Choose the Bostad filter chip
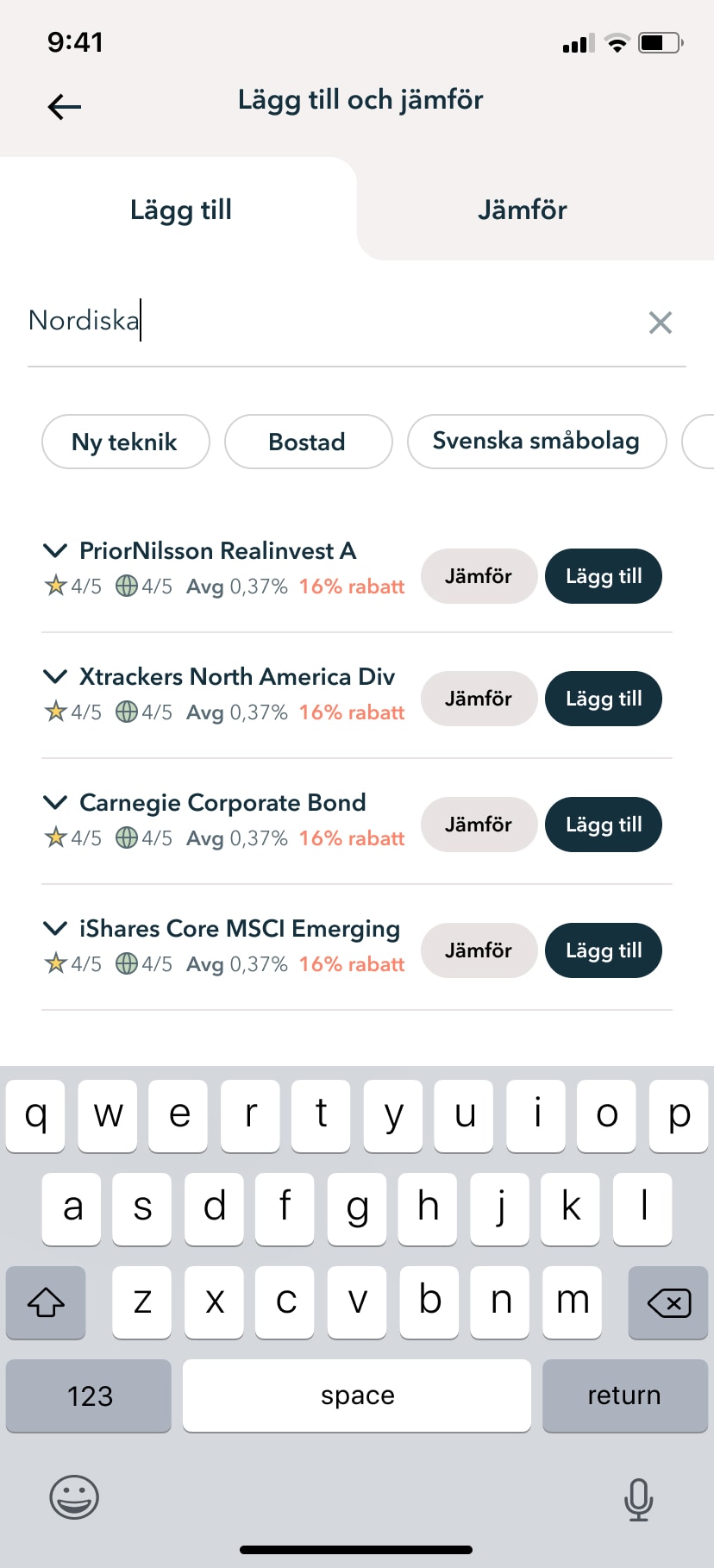This screenshot has height=1568, width=714. (x=309, y=442)
